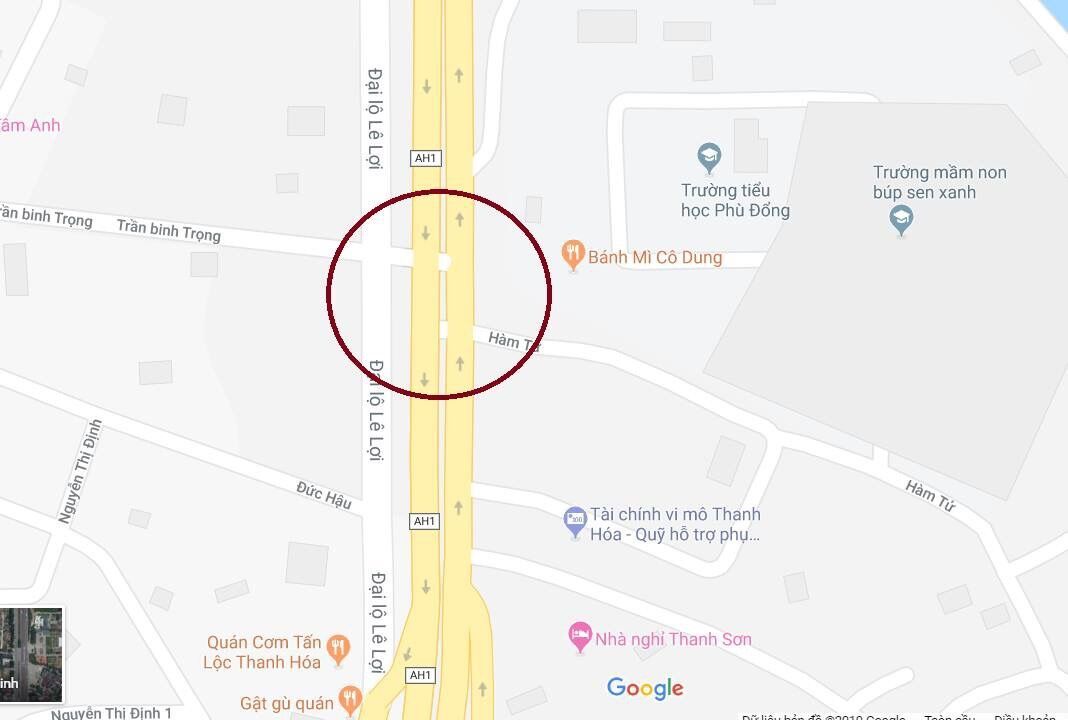
Task: Select the Nhà nghỉ Thanh Sơn lodging marker
Action: point(580,638)
